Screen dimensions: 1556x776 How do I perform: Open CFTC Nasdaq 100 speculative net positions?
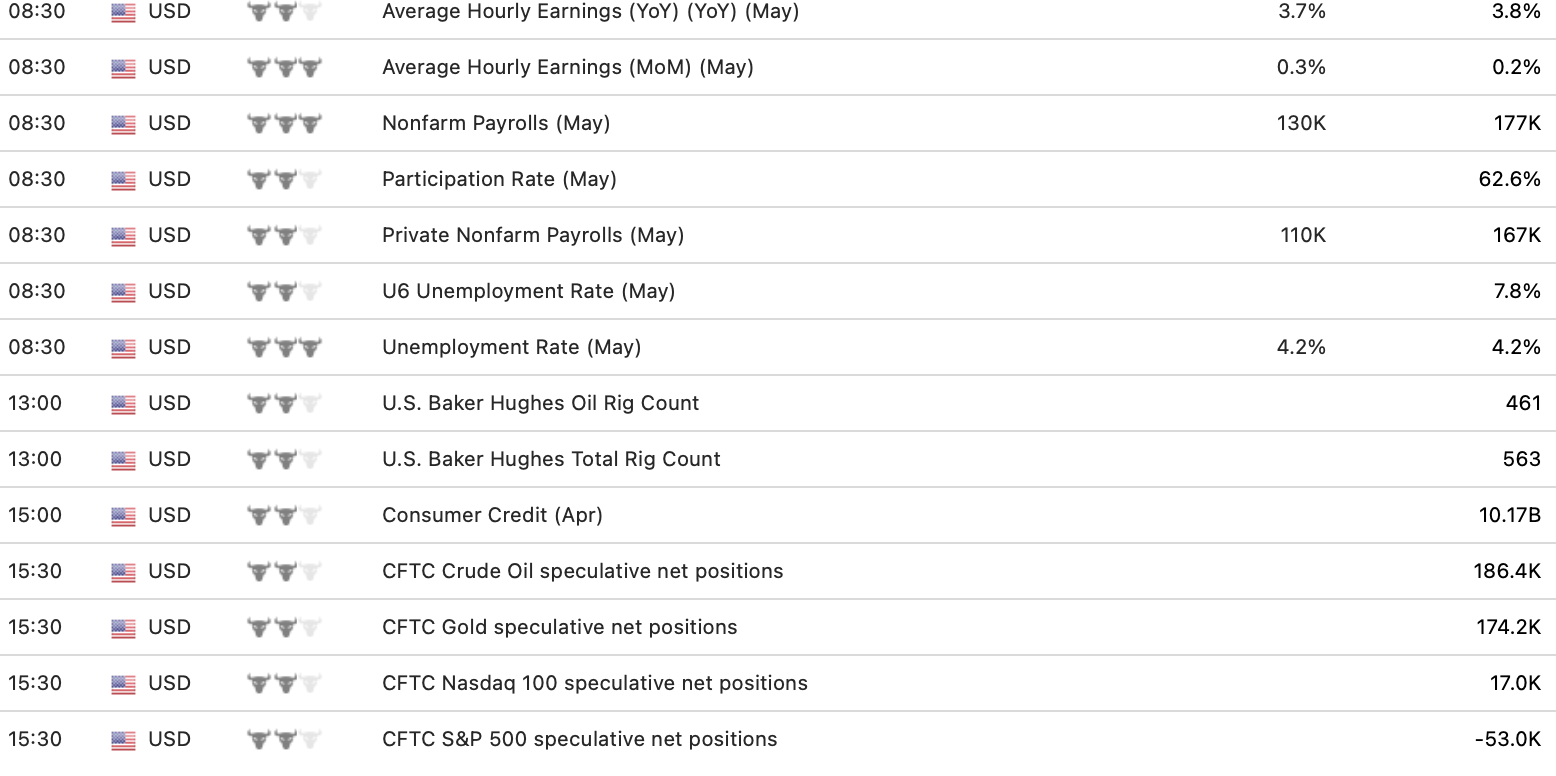tap(594, 683)
